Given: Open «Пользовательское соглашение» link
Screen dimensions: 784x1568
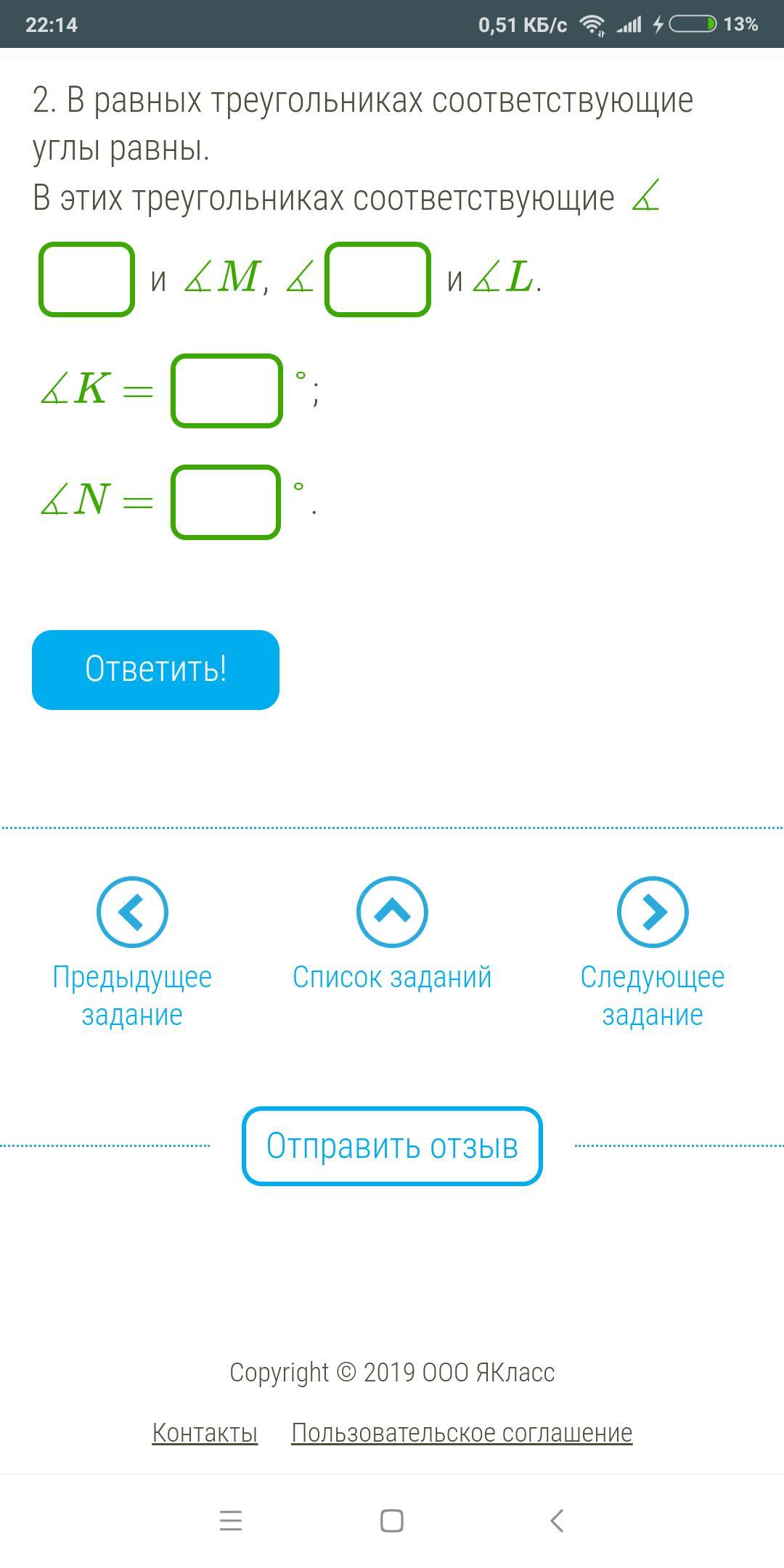Looking at the screenshot, I should tap(462, 1433).
